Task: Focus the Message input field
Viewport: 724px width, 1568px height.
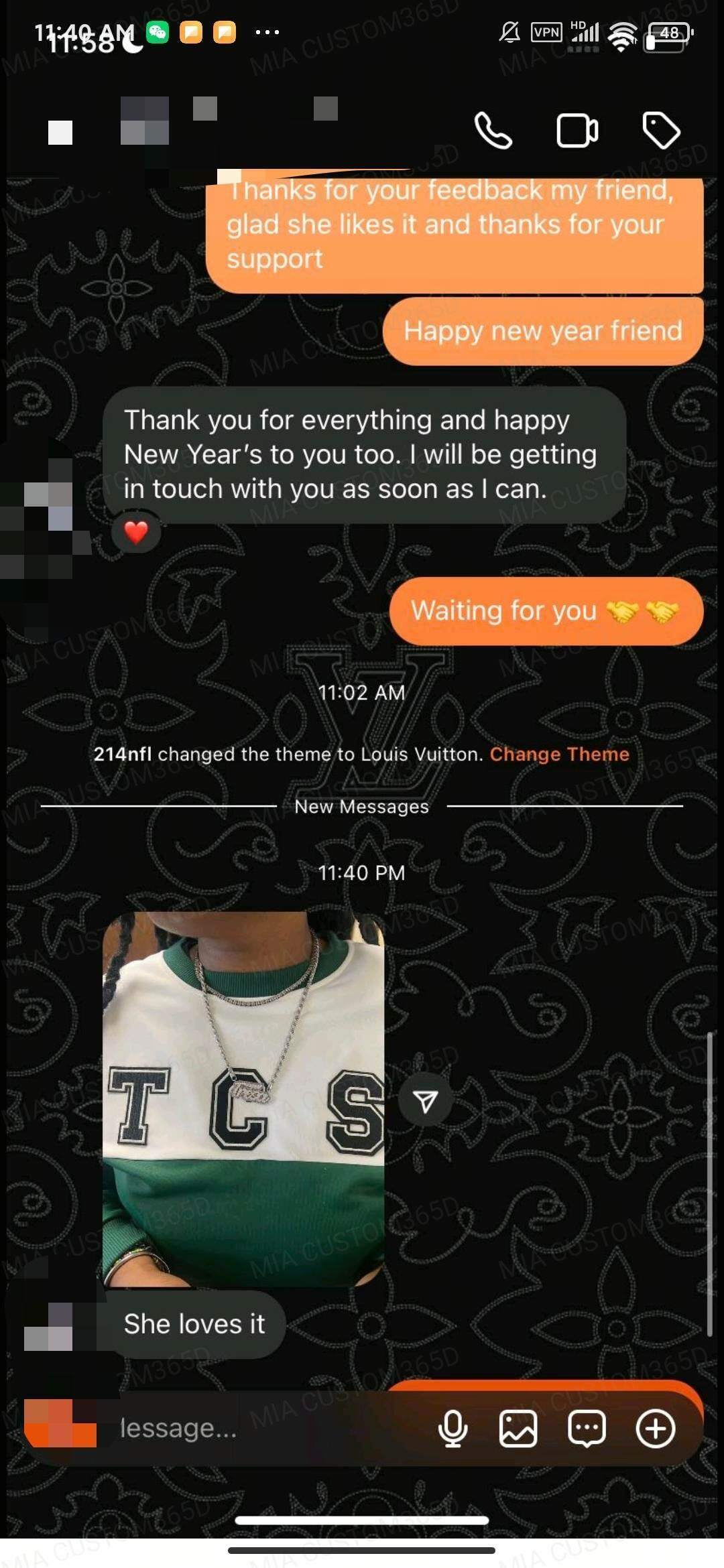Action: [x=255, y=1428]
